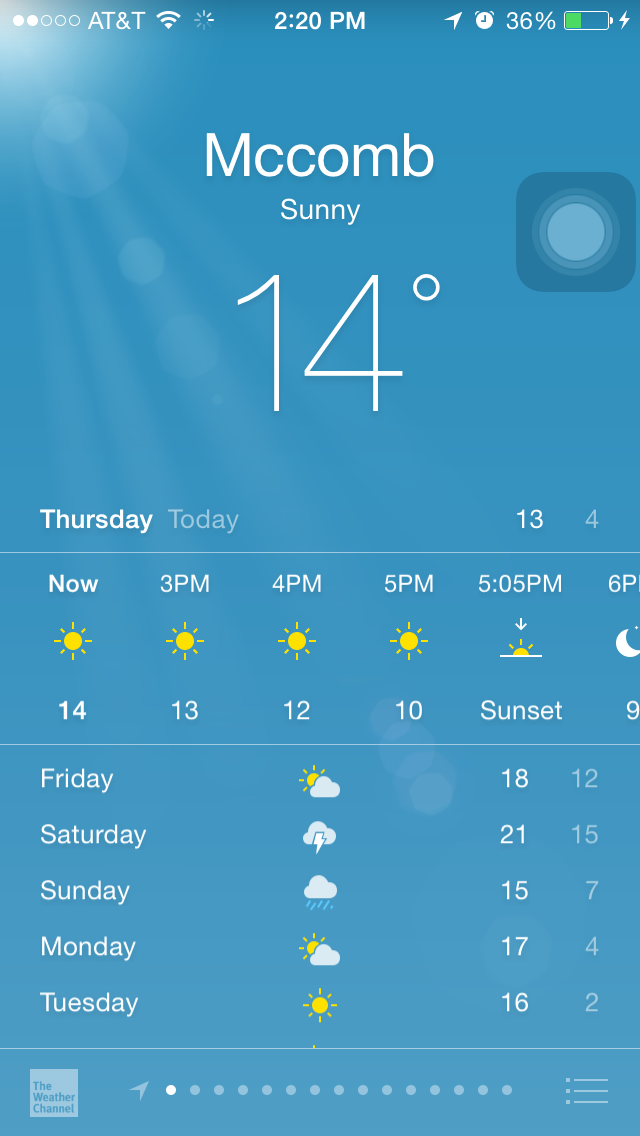Viewport: 640px width, 1136px height.
Task: Open the city list menu icon
Action: point(586,1090)
